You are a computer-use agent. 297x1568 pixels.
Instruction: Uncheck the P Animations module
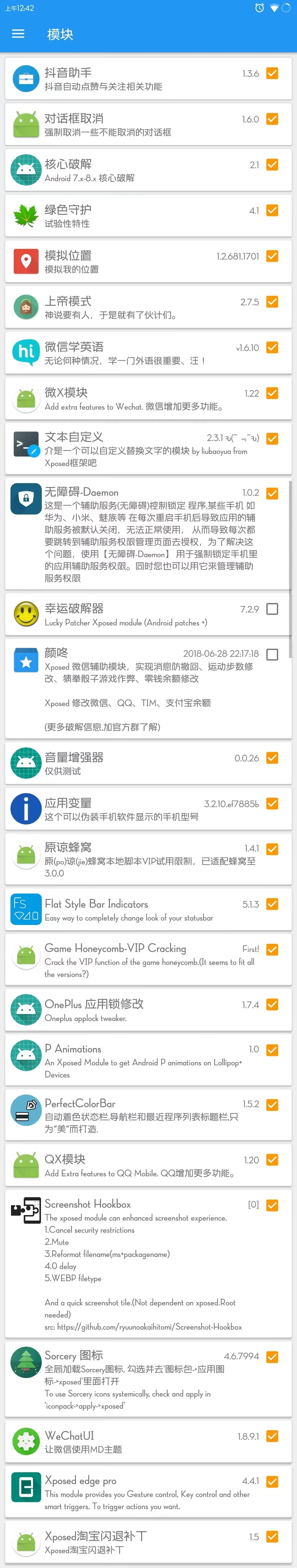pyautogui.click(x=272, y=1050)
